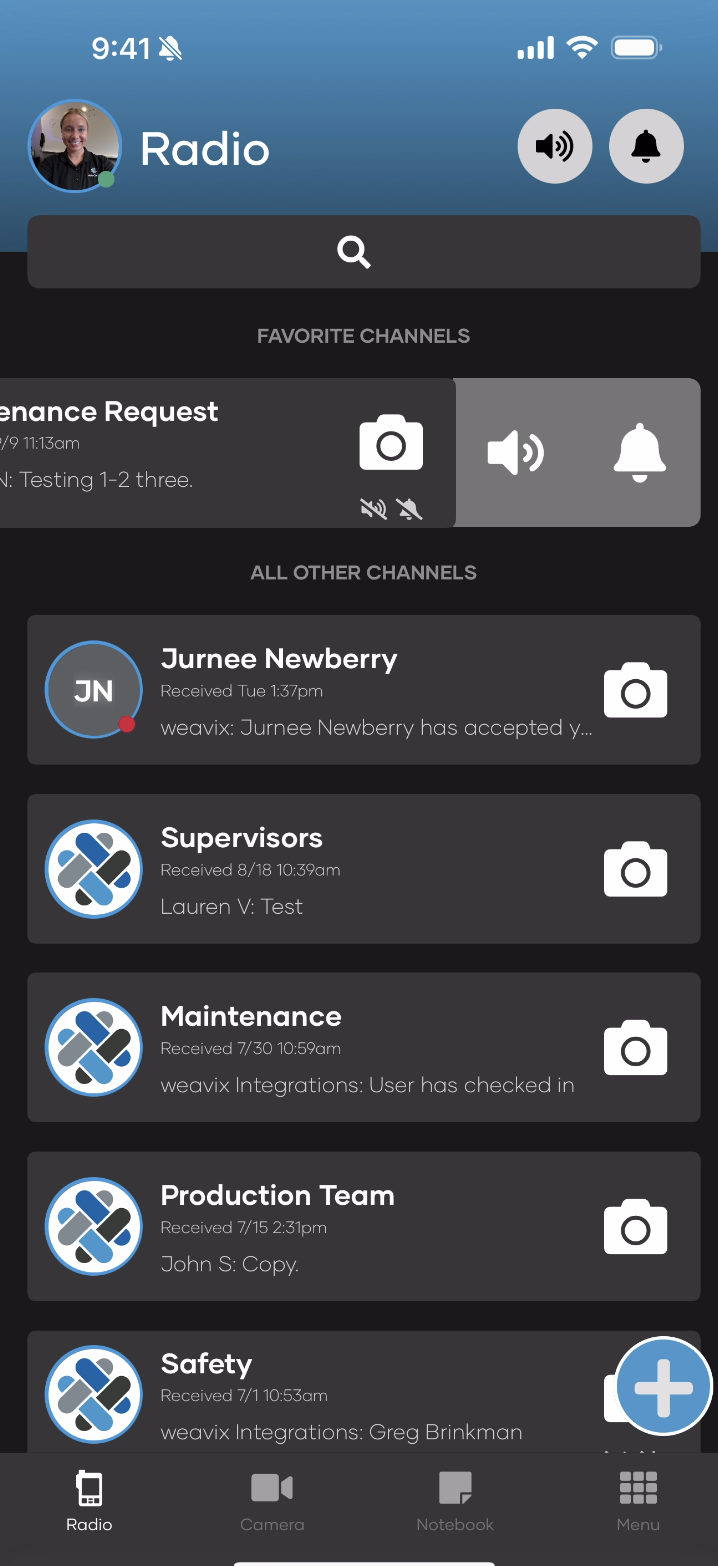The width and height of the screenshot is (718, 1566).
Task: Open the channel search bar
Action: tap(363, 252)
